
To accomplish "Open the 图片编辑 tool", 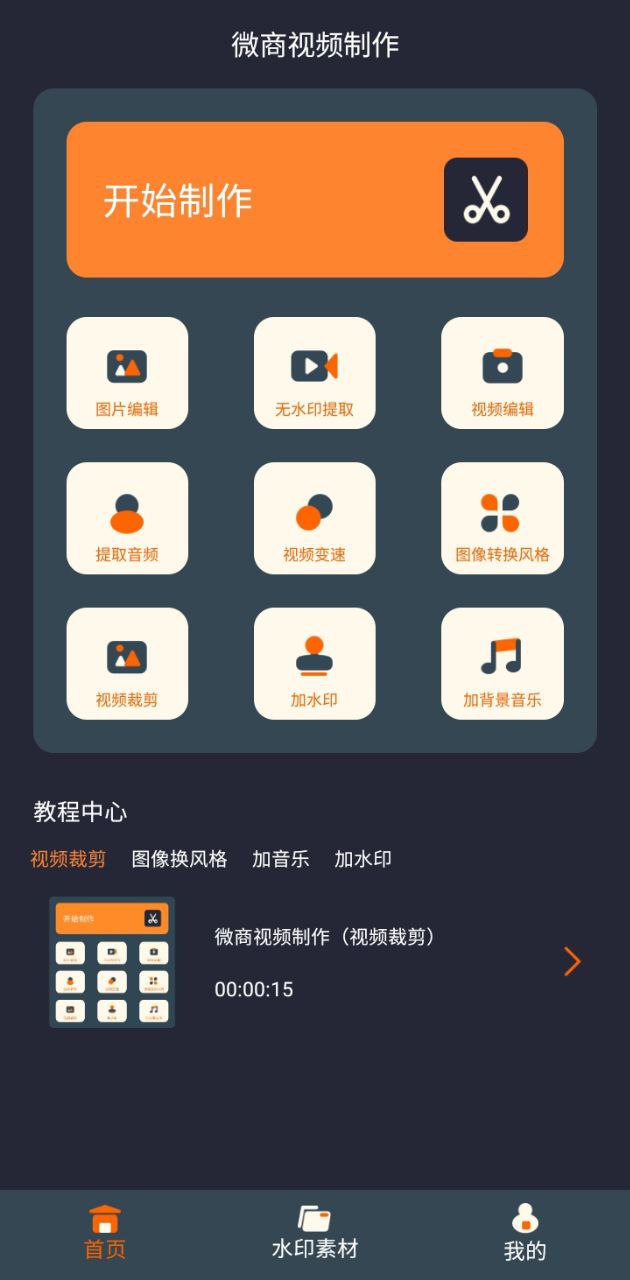I will 127,373.
